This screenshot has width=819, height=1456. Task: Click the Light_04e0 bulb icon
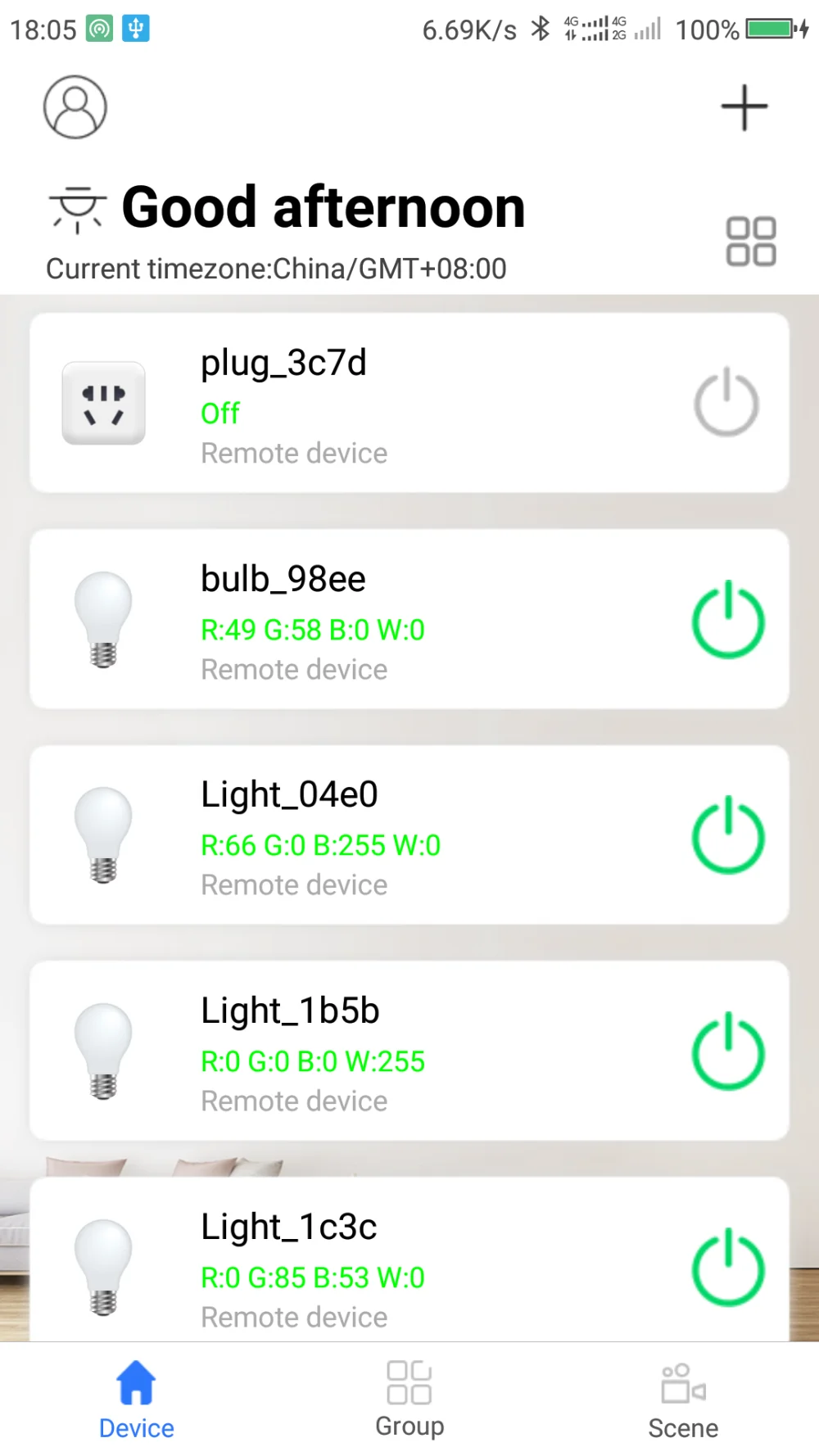(x=102, y=834)
